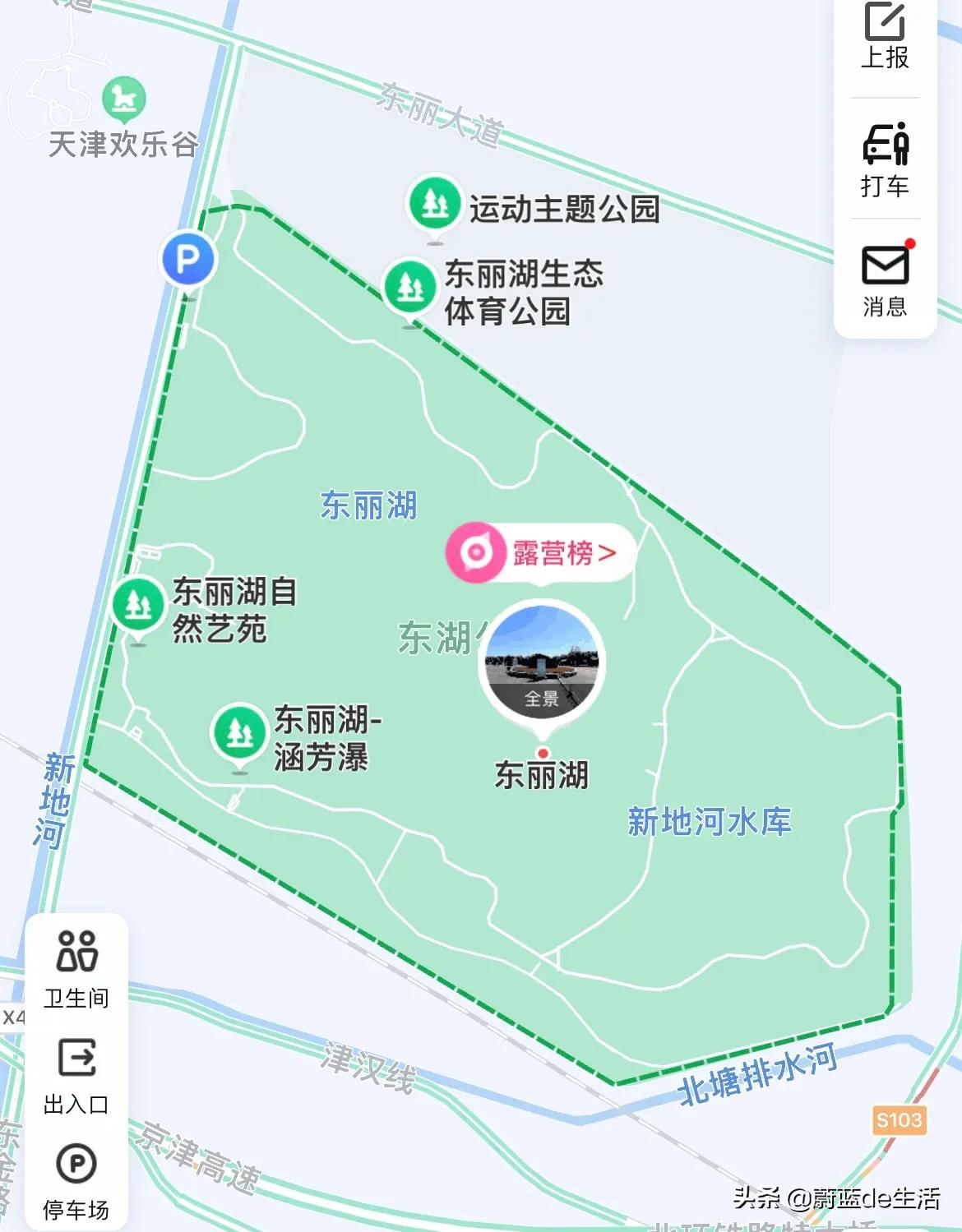Open the 上报 report tool

(884, 33)
